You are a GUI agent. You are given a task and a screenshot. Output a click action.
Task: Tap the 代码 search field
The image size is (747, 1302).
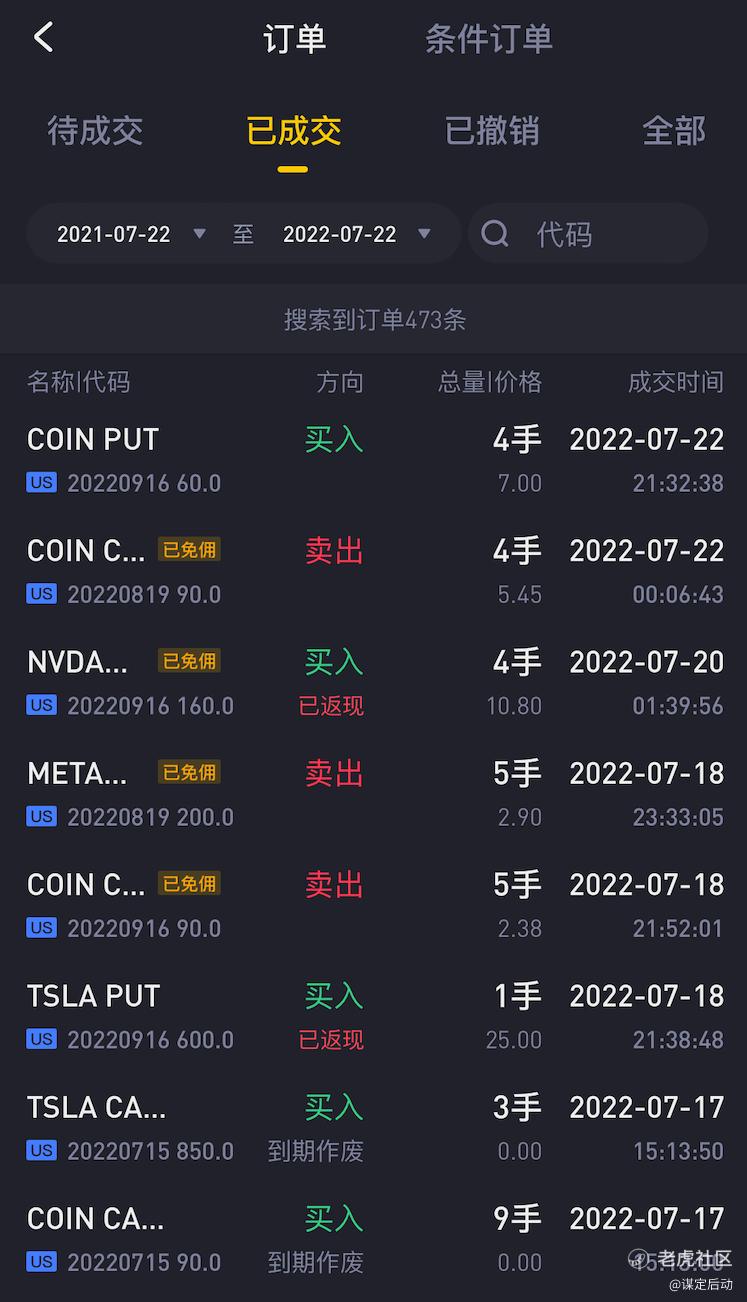(x=588, y=234)
